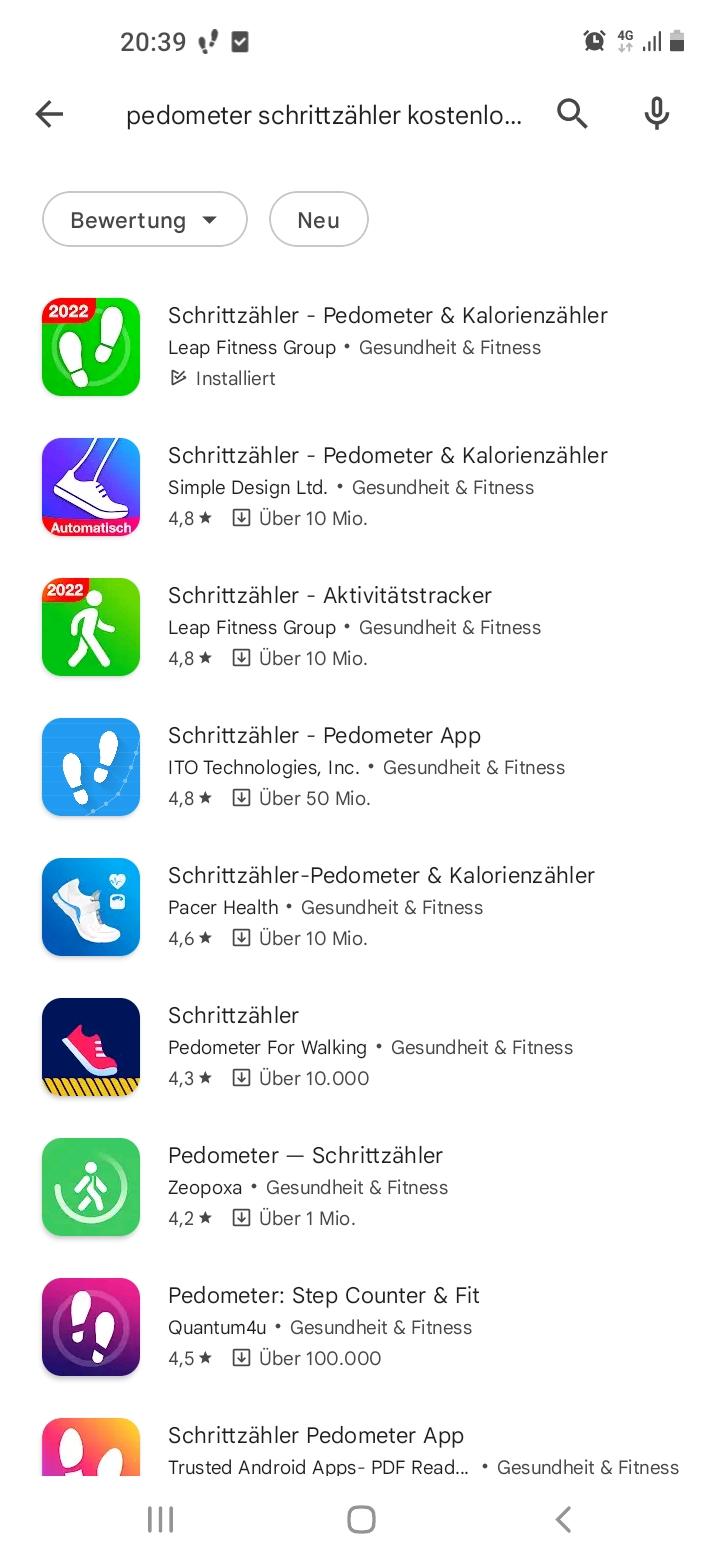Screen dimensions: 720x1560
Task: Select the Neu filter chip
Action: click(x=318, y=219)
